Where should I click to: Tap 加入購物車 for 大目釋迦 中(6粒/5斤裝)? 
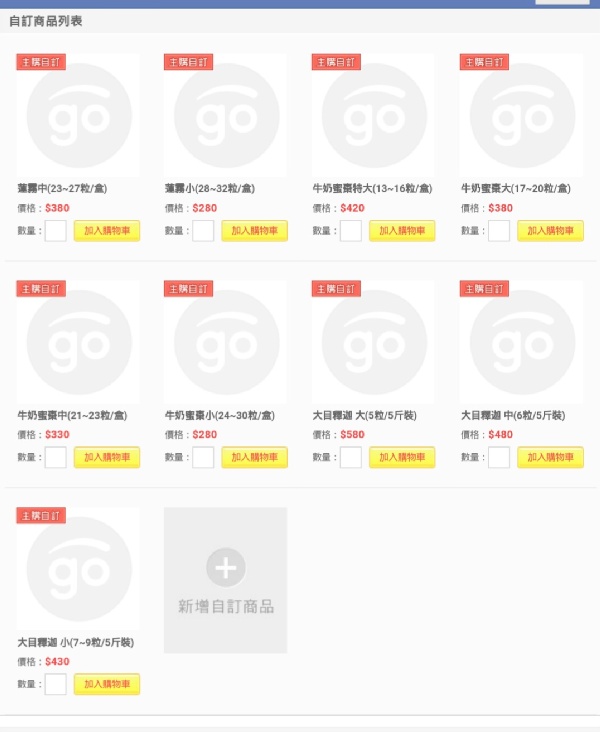550,457
